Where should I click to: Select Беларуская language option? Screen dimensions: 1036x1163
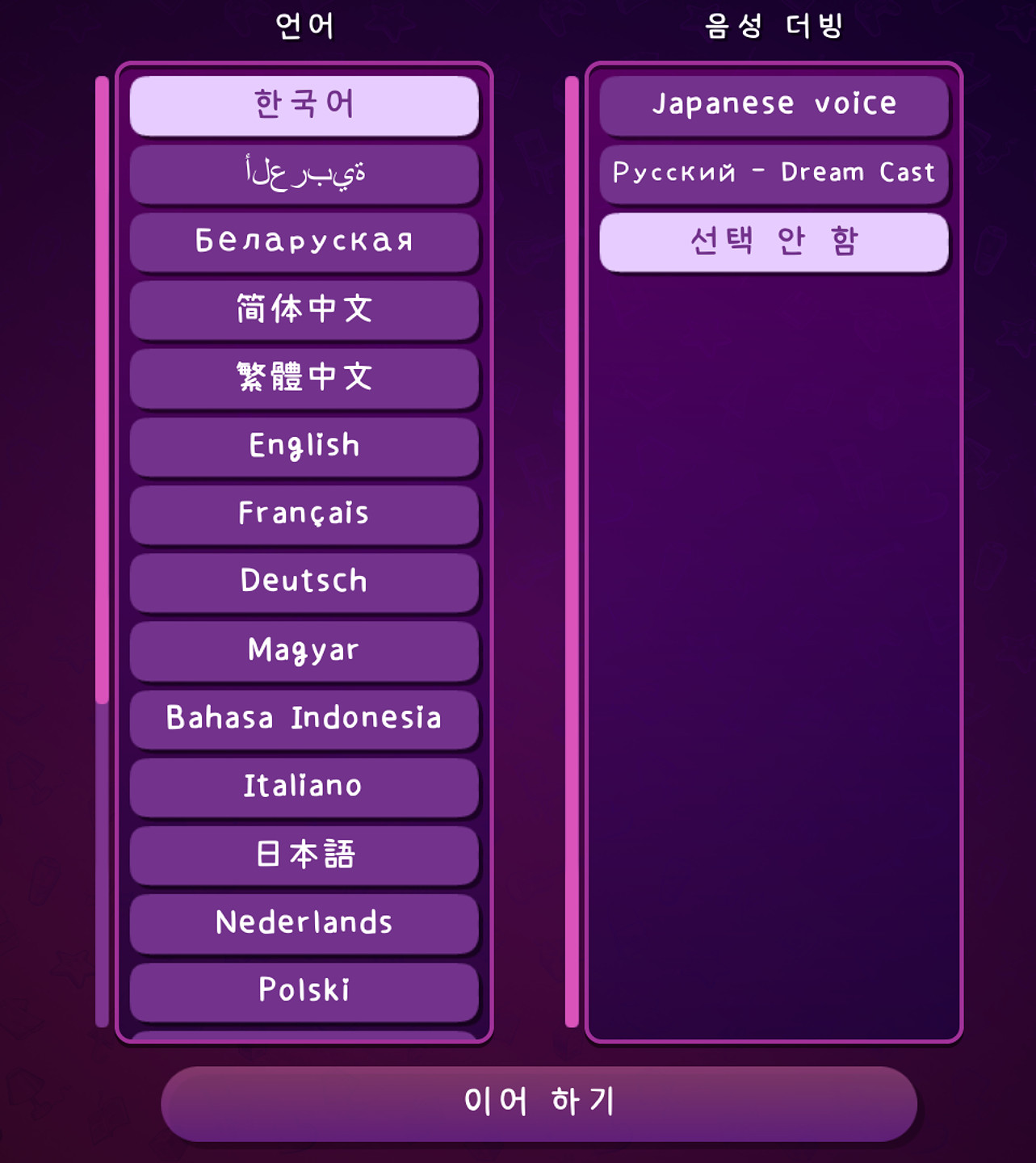pyautogui.click(x=304, y=241)
